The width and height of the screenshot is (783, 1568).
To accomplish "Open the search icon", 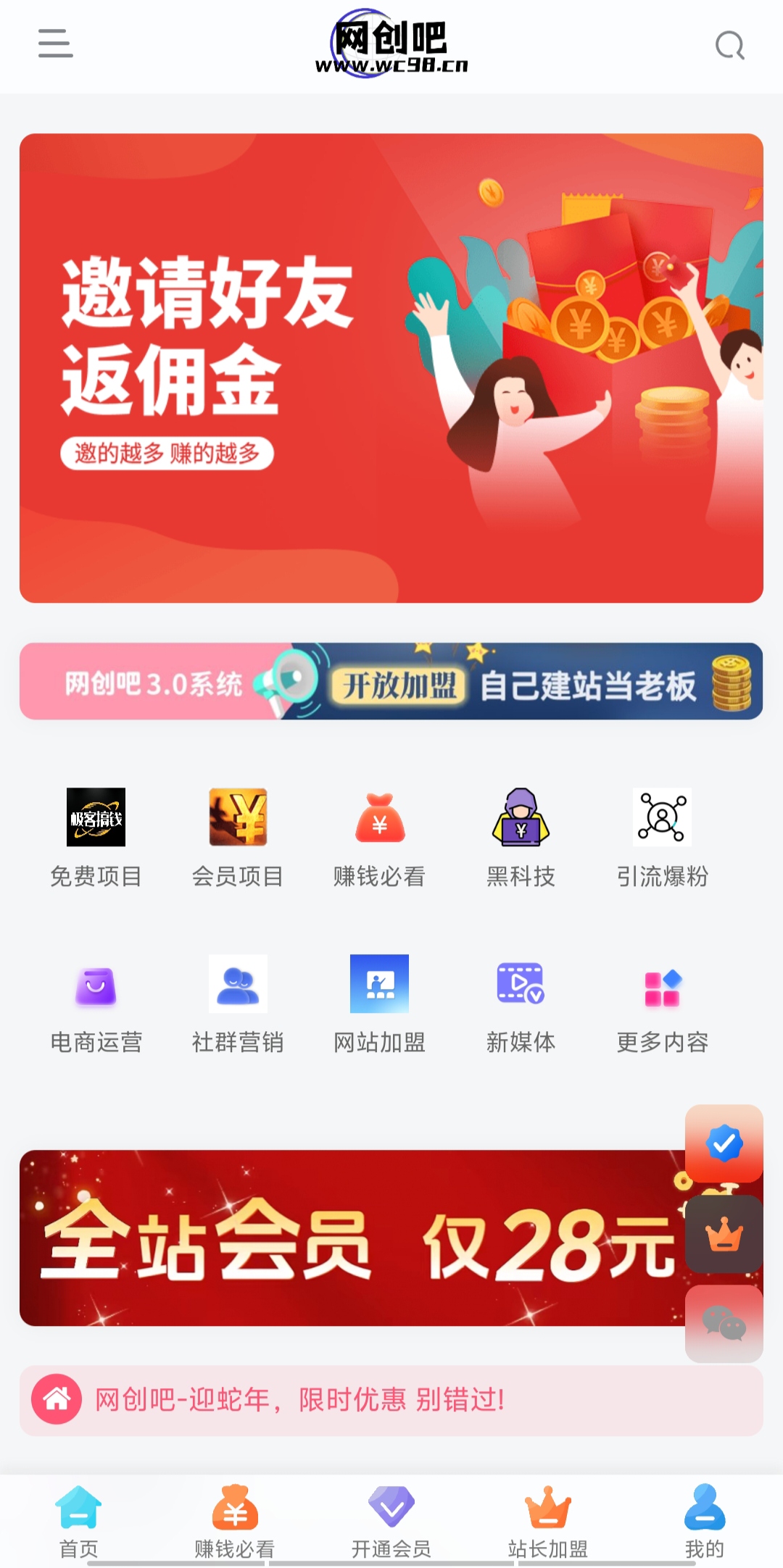I will click(x=729, y=45).
